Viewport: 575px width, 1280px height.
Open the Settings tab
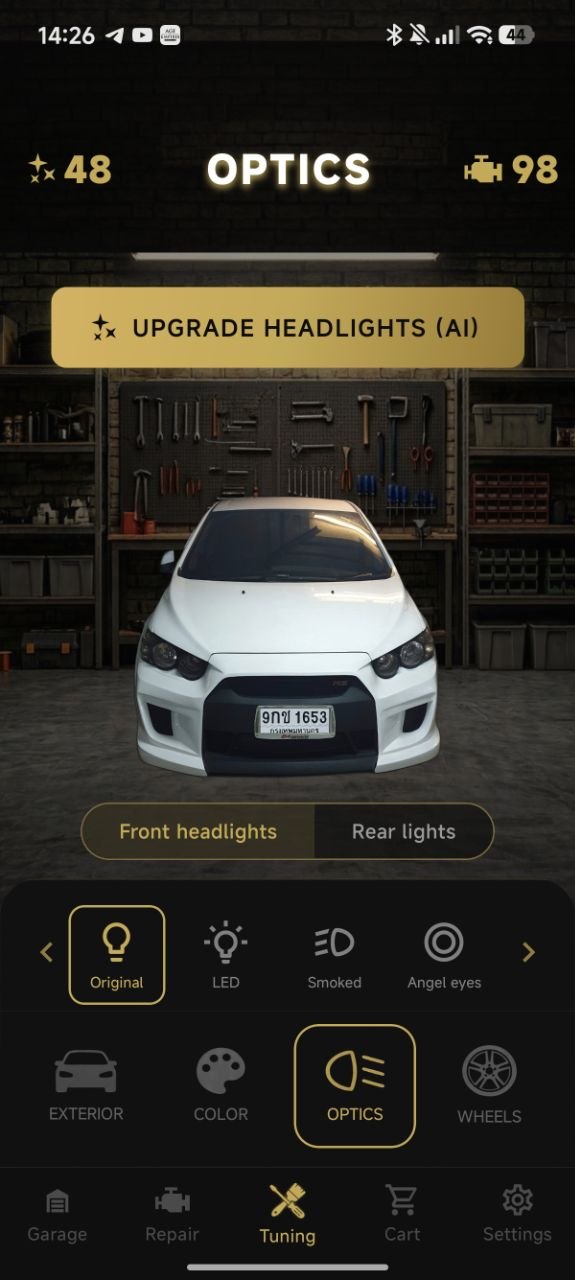(x=517, y=1216)
